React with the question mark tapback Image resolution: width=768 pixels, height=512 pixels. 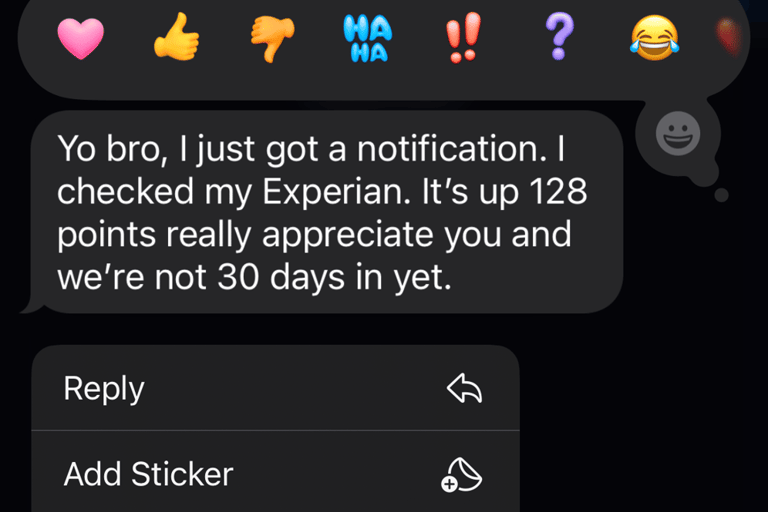(559, 40)
